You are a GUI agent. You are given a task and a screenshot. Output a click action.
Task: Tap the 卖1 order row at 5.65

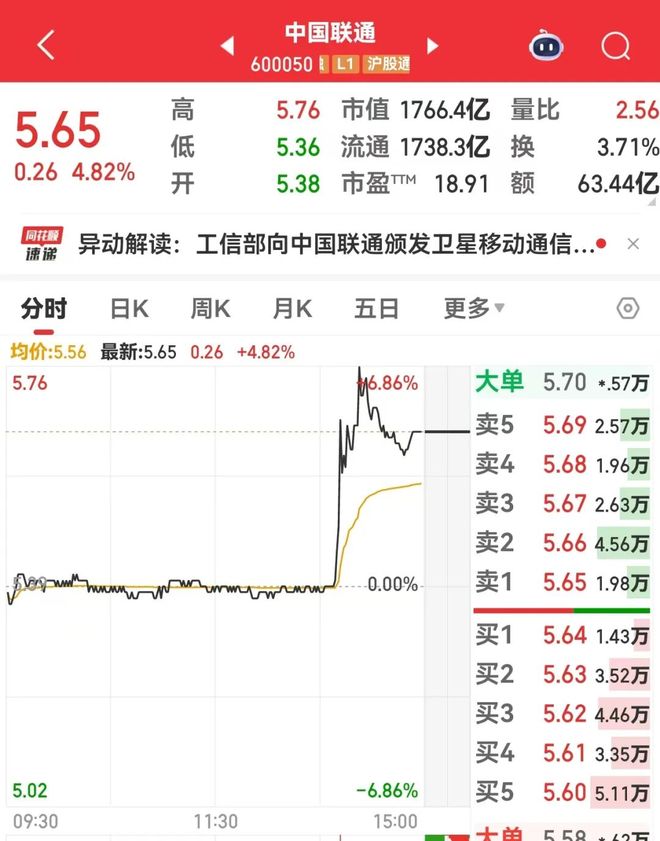click(x=563, y=583)
